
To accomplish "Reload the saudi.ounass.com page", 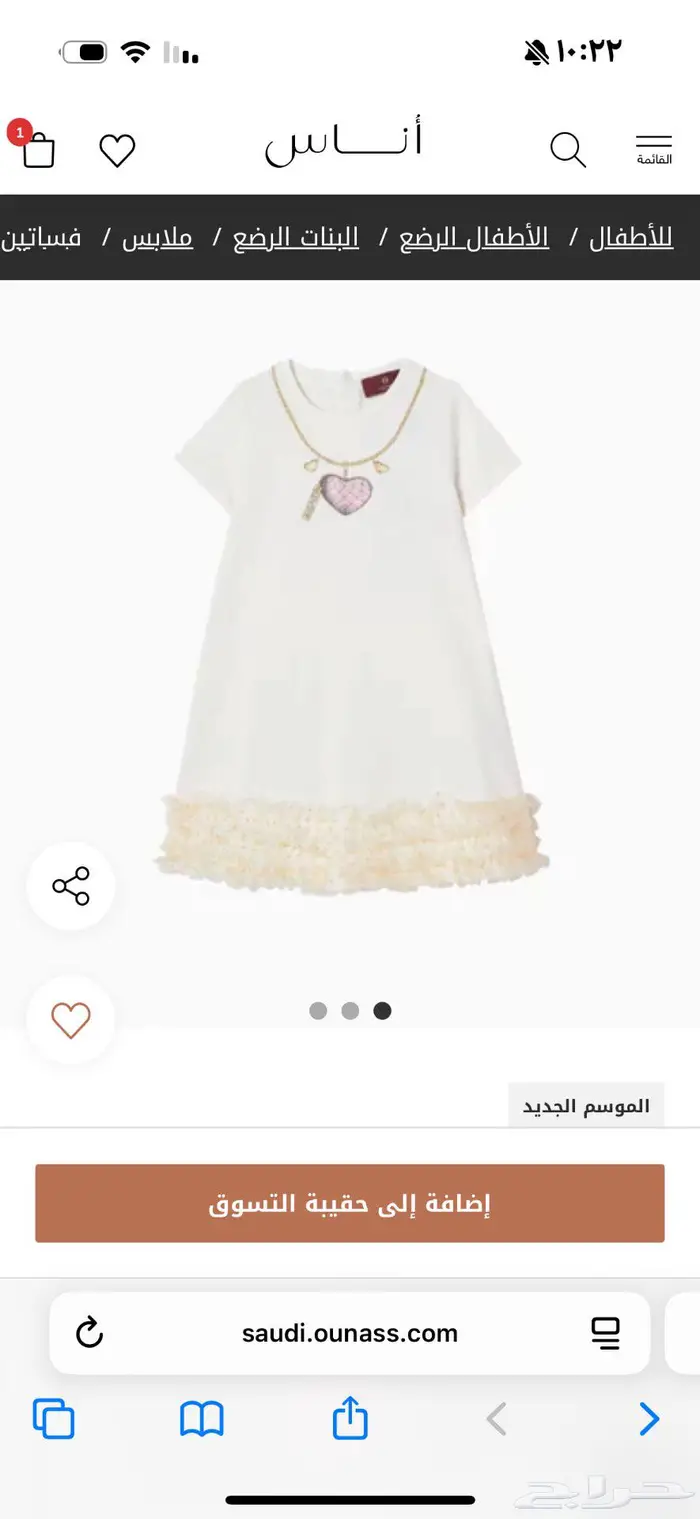I will pos(90,1332).
